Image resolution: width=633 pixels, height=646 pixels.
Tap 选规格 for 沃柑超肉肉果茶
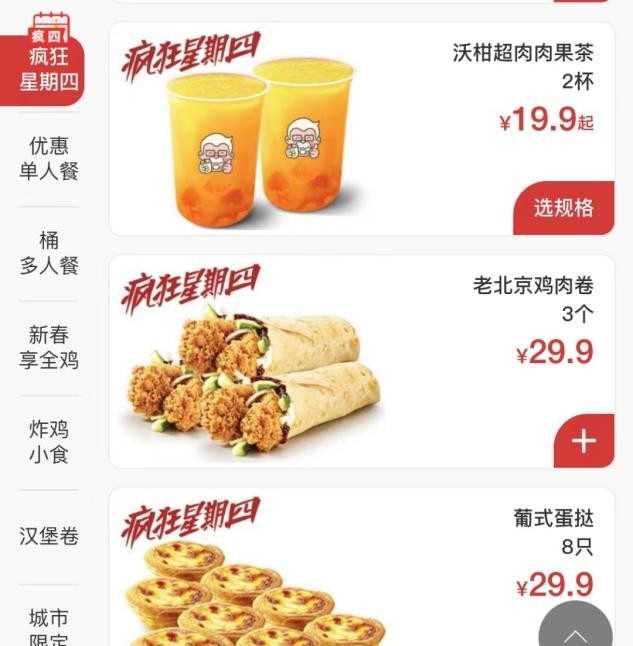coord(564,208)
